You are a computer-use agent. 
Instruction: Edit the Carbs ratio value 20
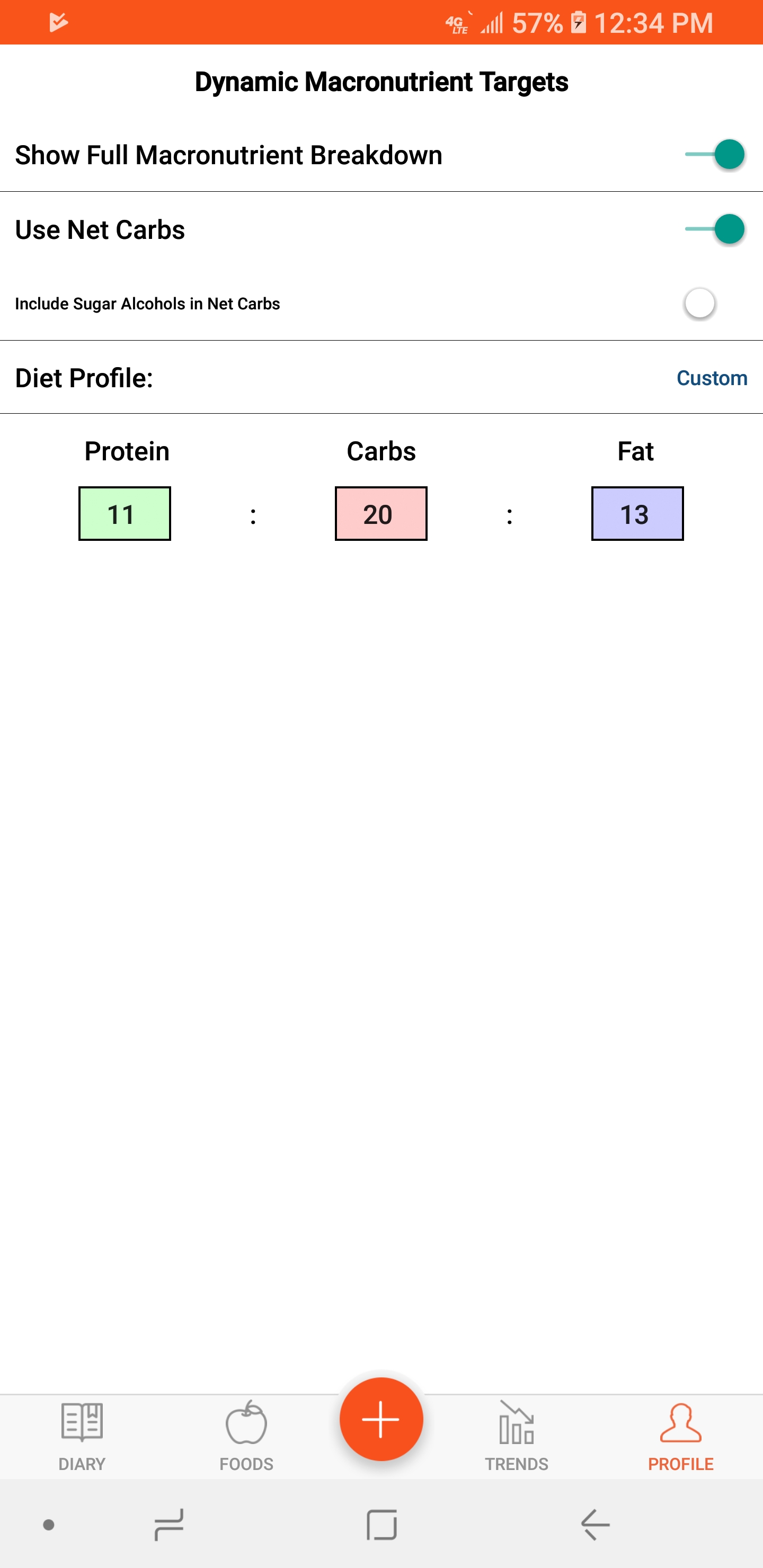pyautogui.click(x=381, y=514)
